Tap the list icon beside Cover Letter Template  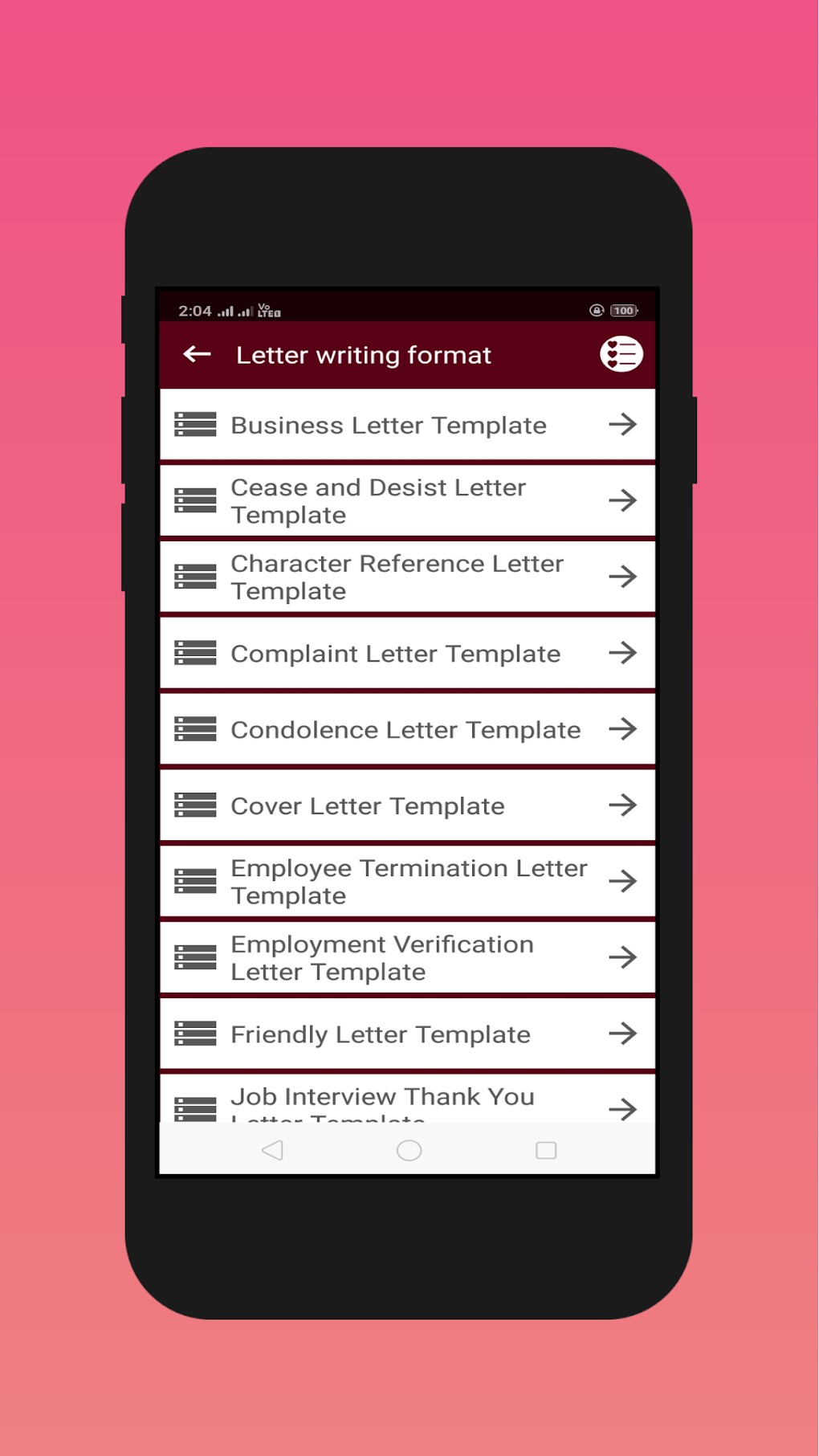pos(195,805)
